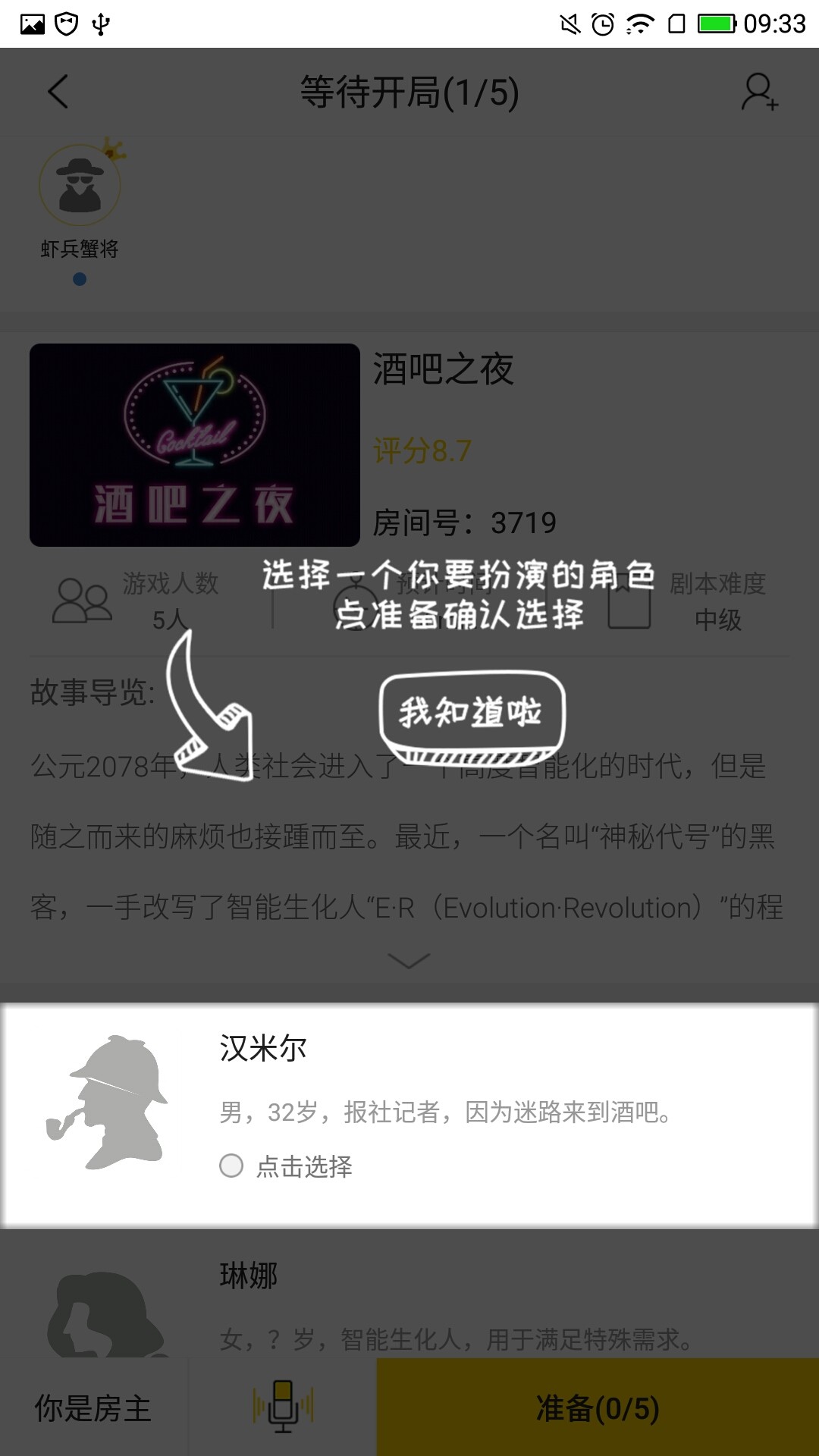Toggle ready state with the 准备(0/5) button
This screenshot has width=819, height=1456.
pyautogui.click(x=595, y=1407)
